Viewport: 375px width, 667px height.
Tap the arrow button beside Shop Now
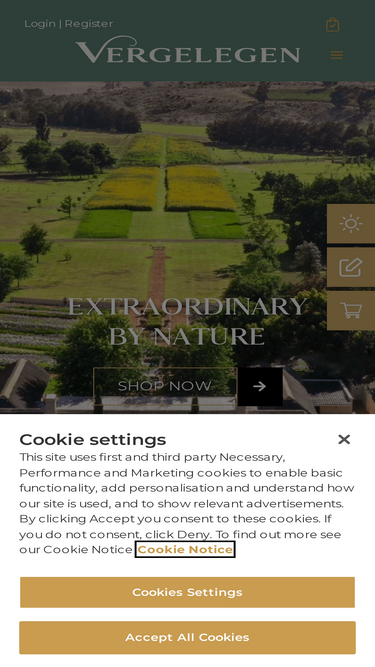point(260,386)
